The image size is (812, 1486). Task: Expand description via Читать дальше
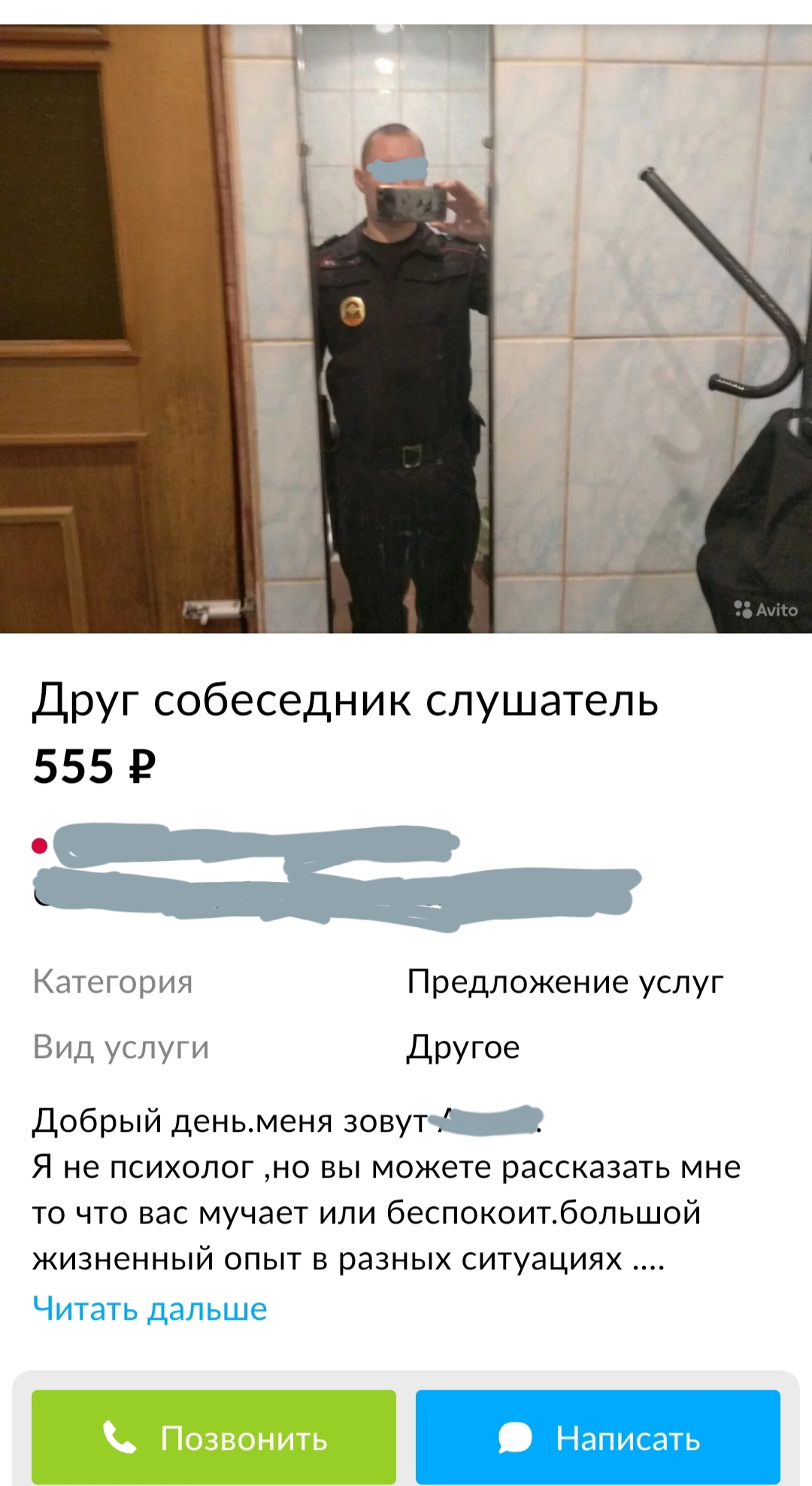[150, 1309]
